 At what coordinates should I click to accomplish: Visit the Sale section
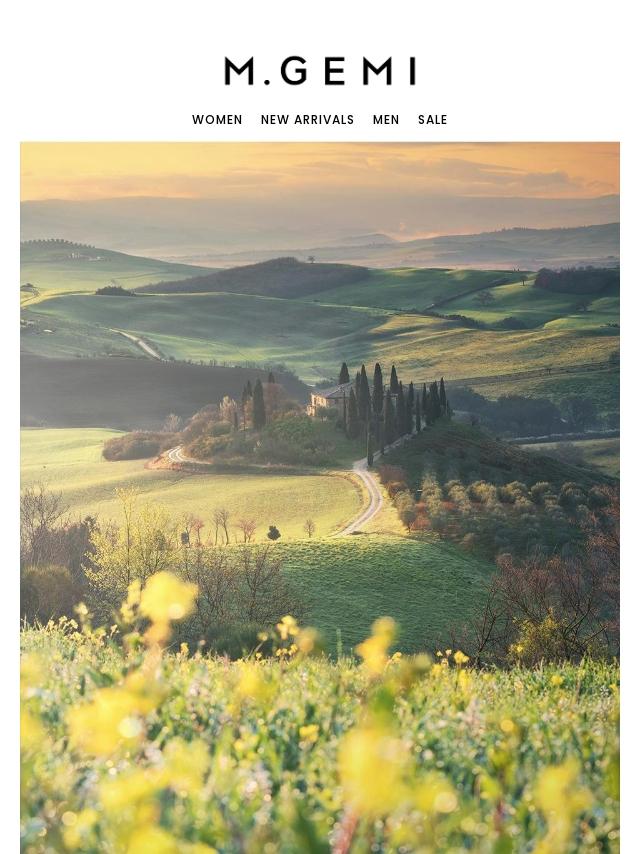(x=432, y=120)
